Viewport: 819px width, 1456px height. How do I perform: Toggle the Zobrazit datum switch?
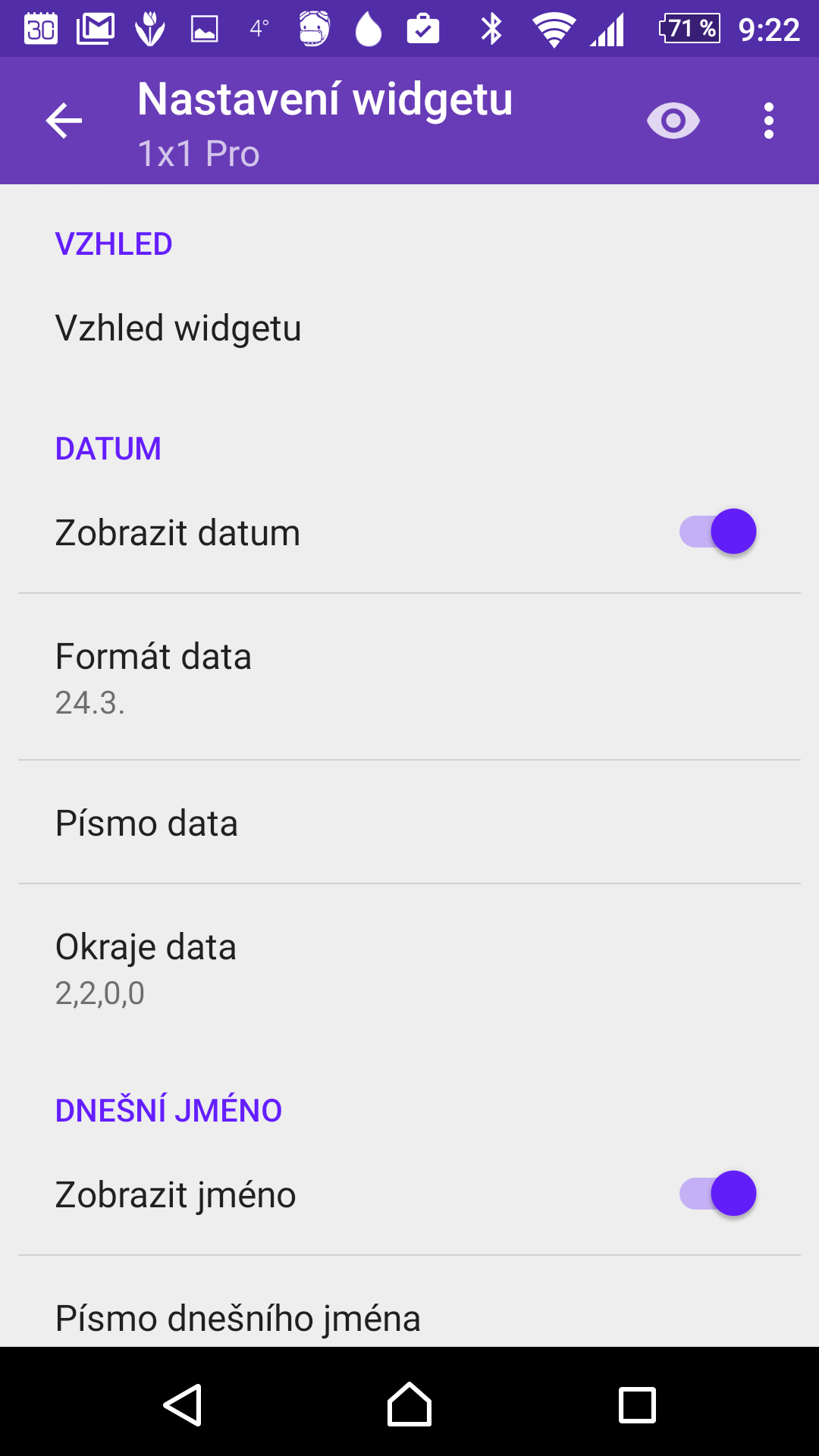[x=718, y=532]
